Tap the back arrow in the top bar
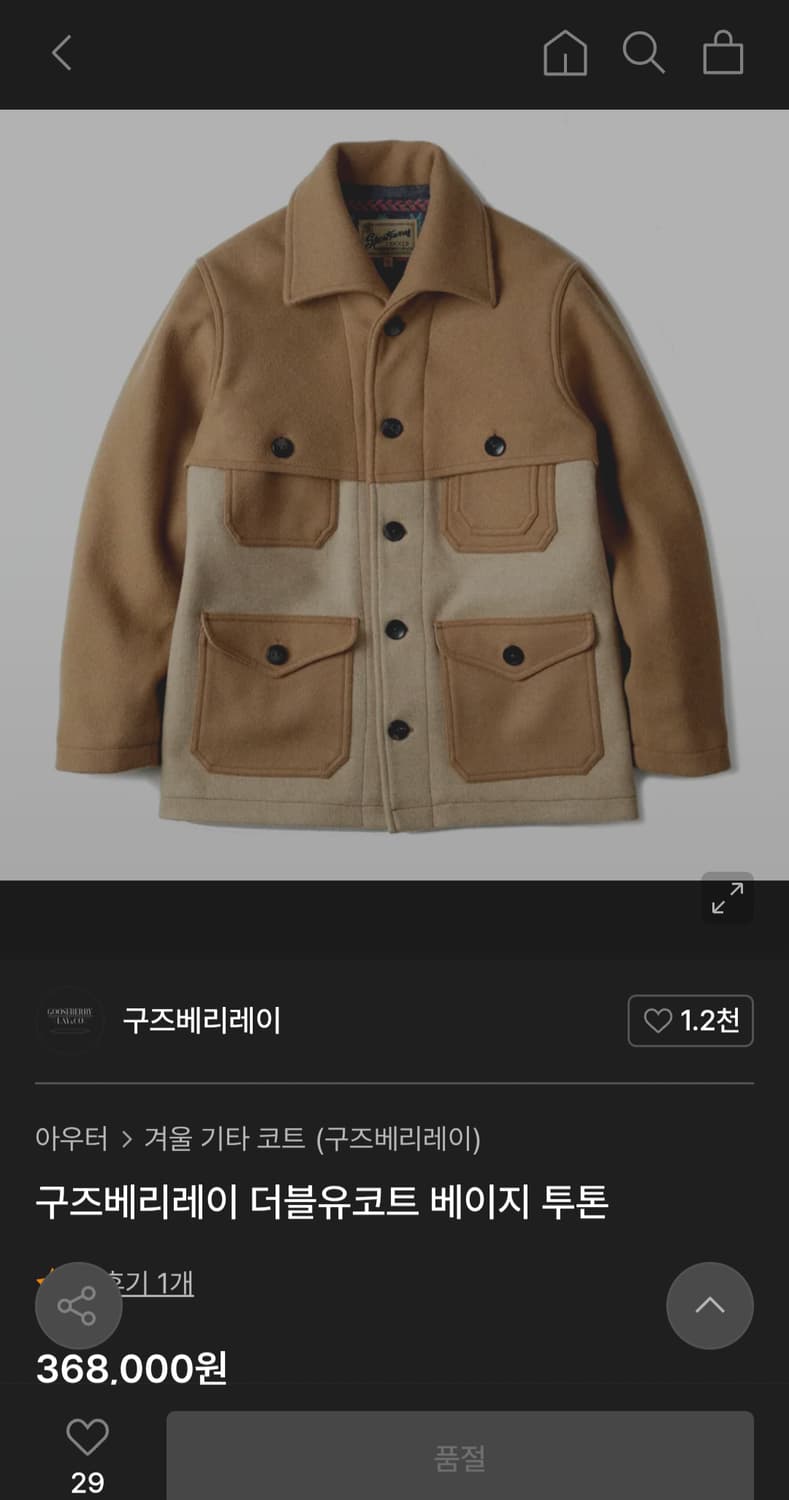Image resolution: width=789 pixels, height=1500 pixels. coord(60,54)
